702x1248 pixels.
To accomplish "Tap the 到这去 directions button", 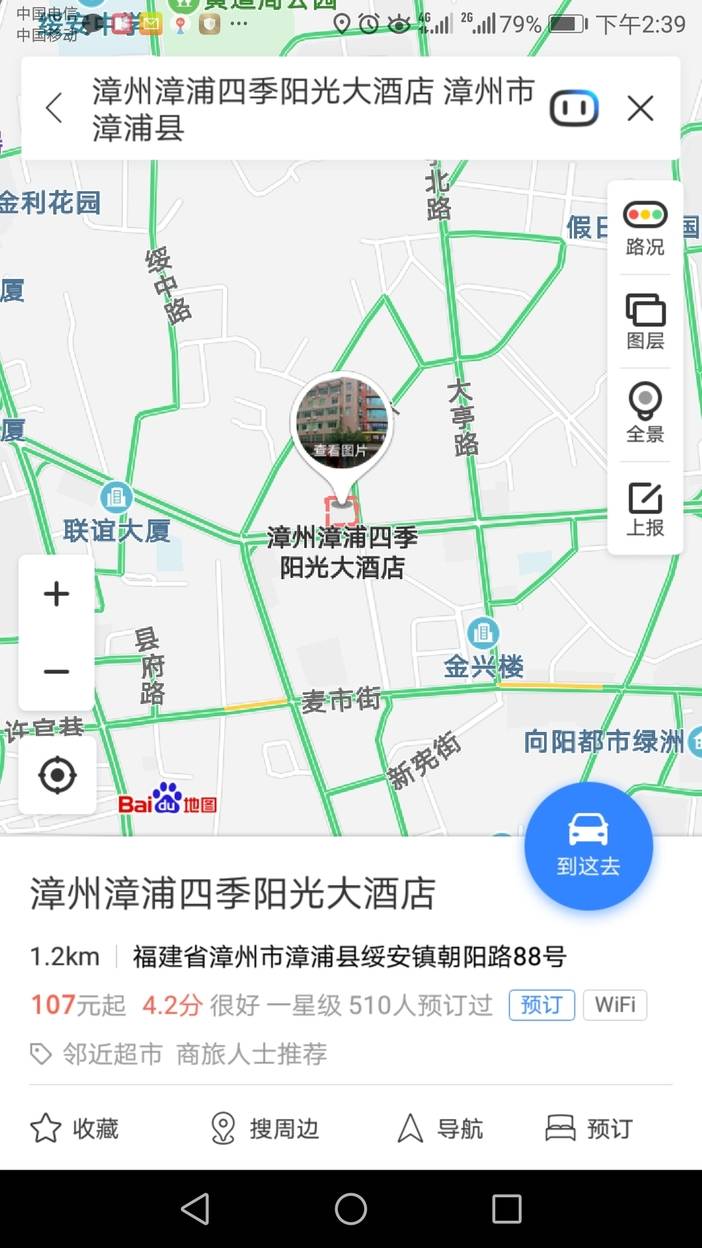I will pos(588,845).
